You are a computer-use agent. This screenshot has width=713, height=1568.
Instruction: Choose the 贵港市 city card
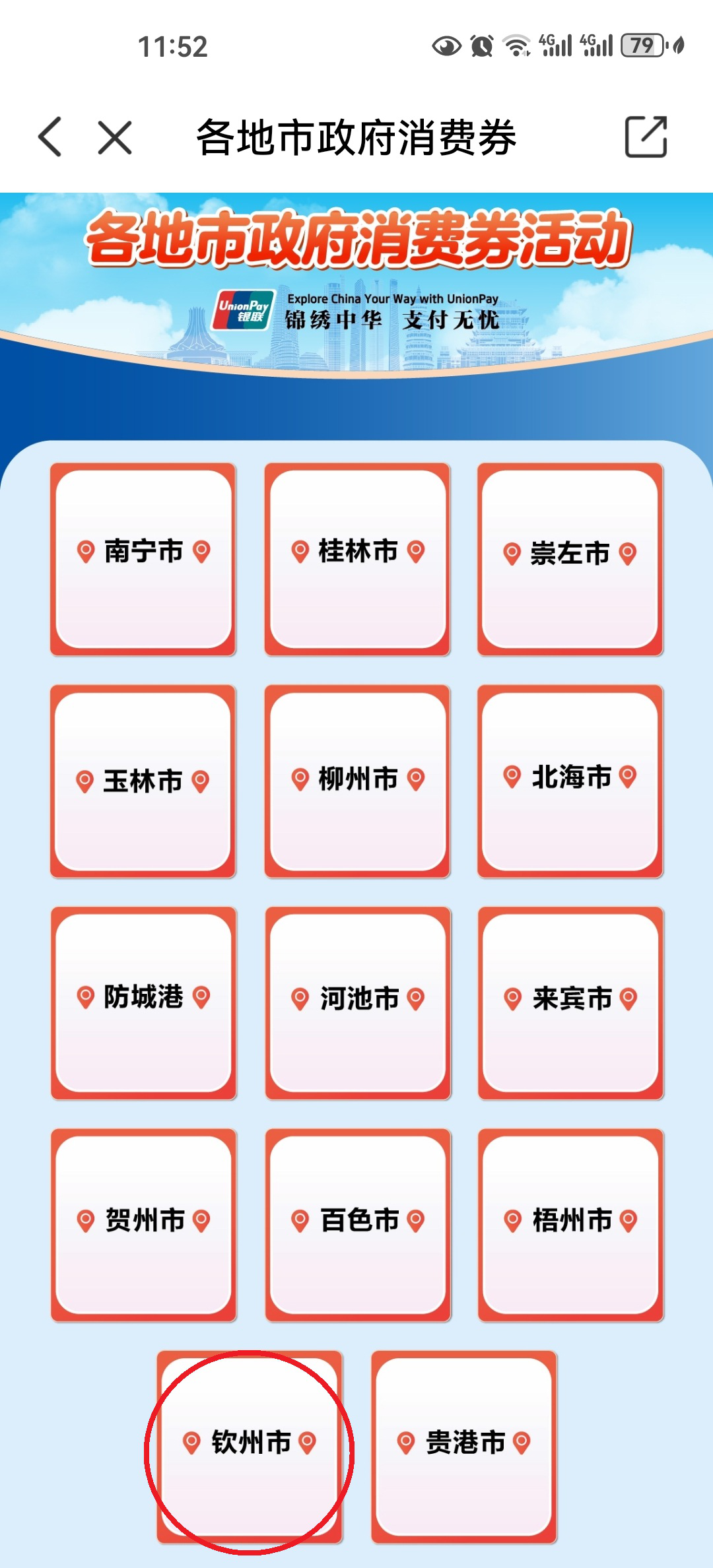click(464, 1446)
